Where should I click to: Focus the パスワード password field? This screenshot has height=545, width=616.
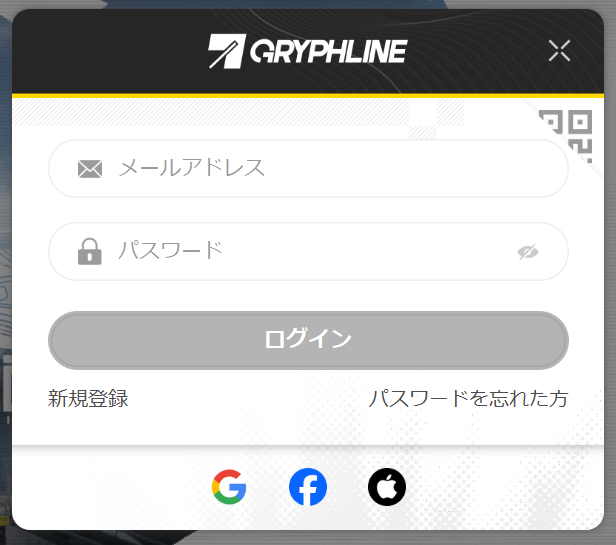[300, 250]
